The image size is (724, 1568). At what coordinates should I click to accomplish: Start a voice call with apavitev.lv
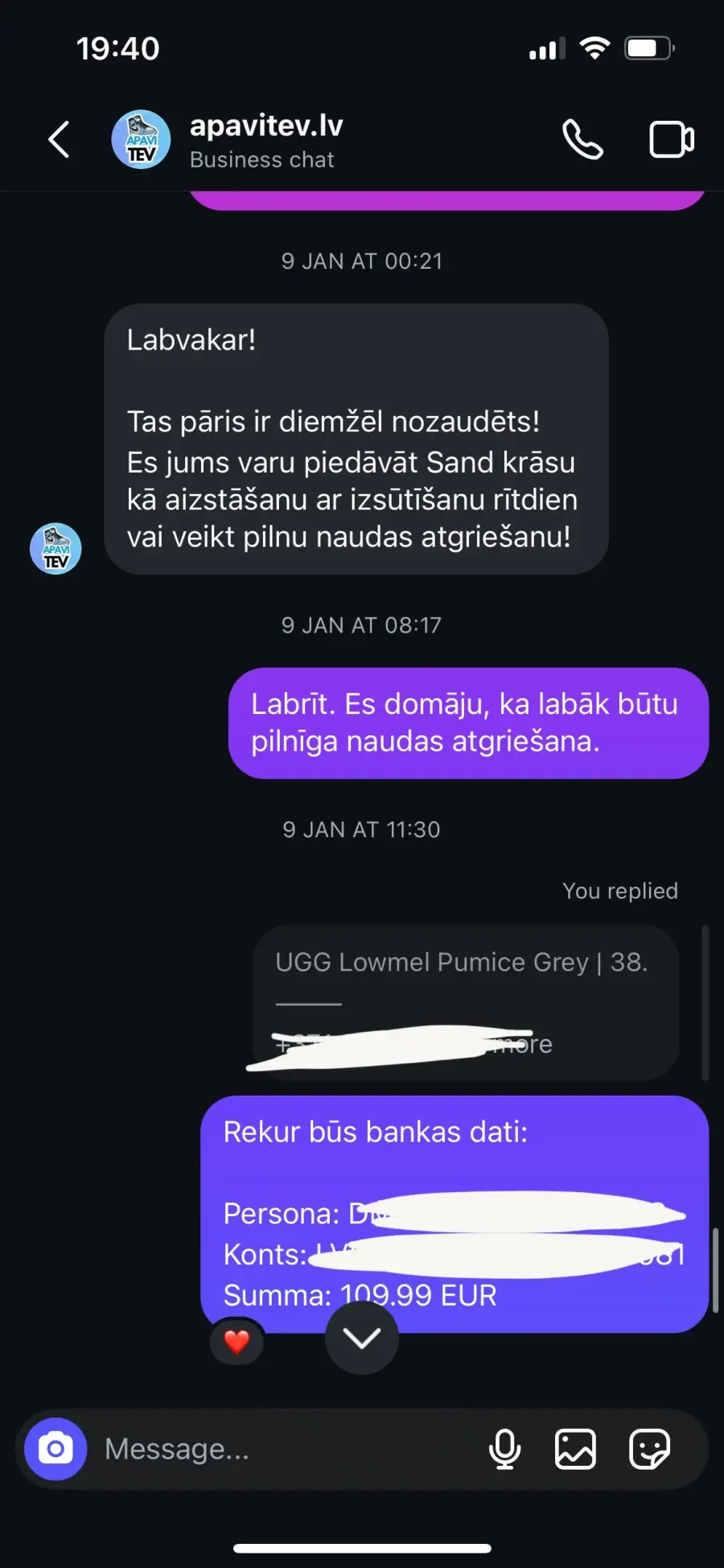pos(582,140)
